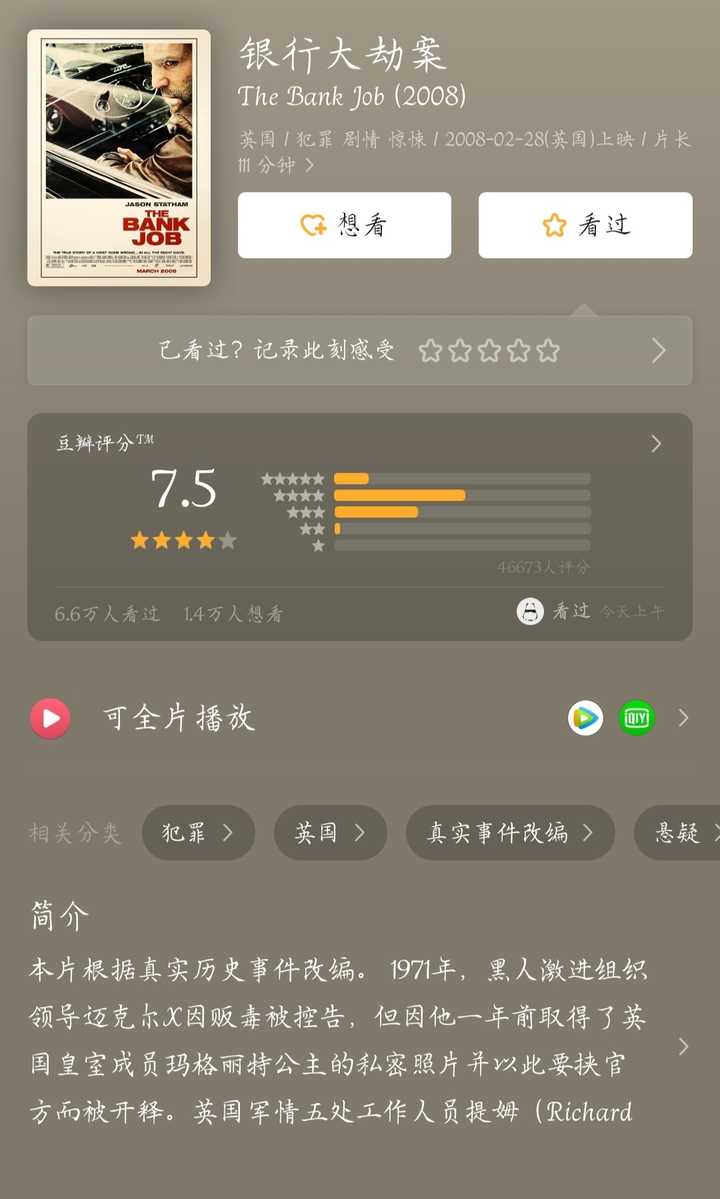Screen dimensions: 720x1199
Task: Open the 已看过 record-your-feelings rating row
Action: click(x=359, y=350)
